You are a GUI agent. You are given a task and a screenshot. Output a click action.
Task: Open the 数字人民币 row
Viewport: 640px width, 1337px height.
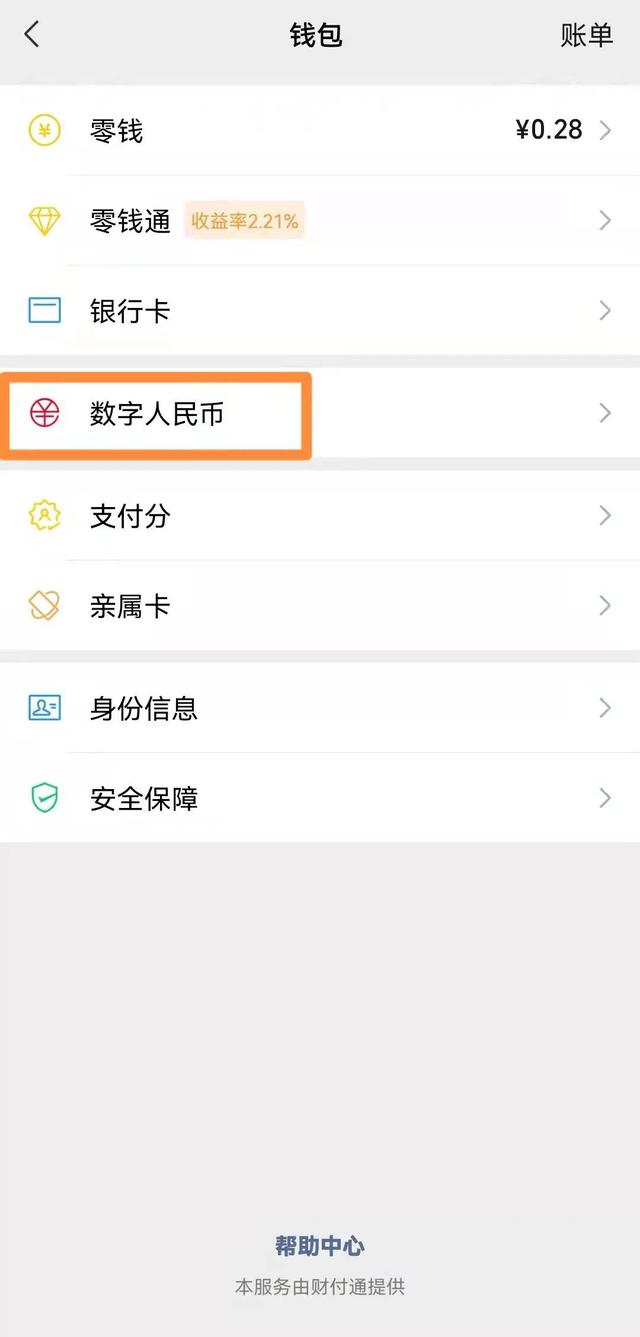pyautogui.click(x=320, y=413)
